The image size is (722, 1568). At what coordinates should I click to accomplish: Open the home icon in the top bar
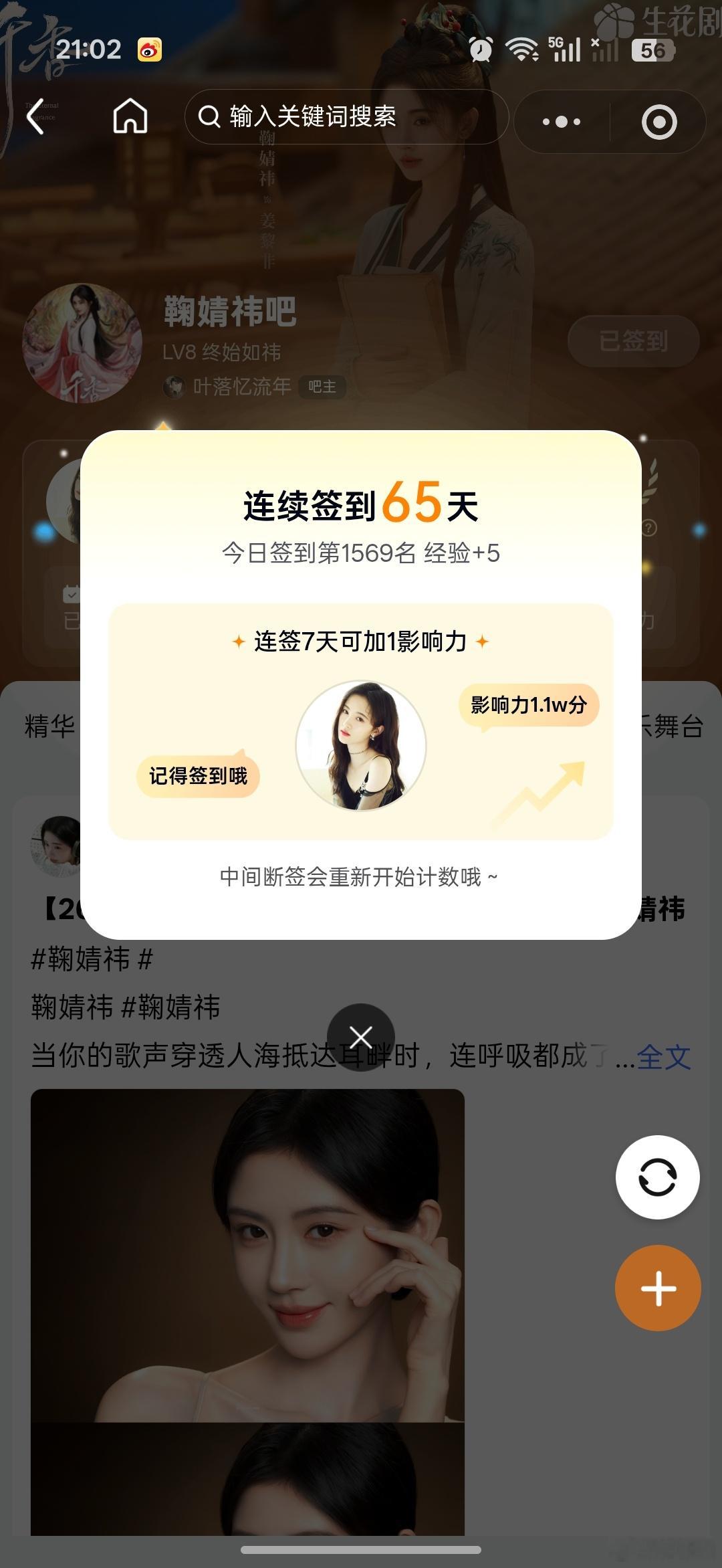(130, 116)
